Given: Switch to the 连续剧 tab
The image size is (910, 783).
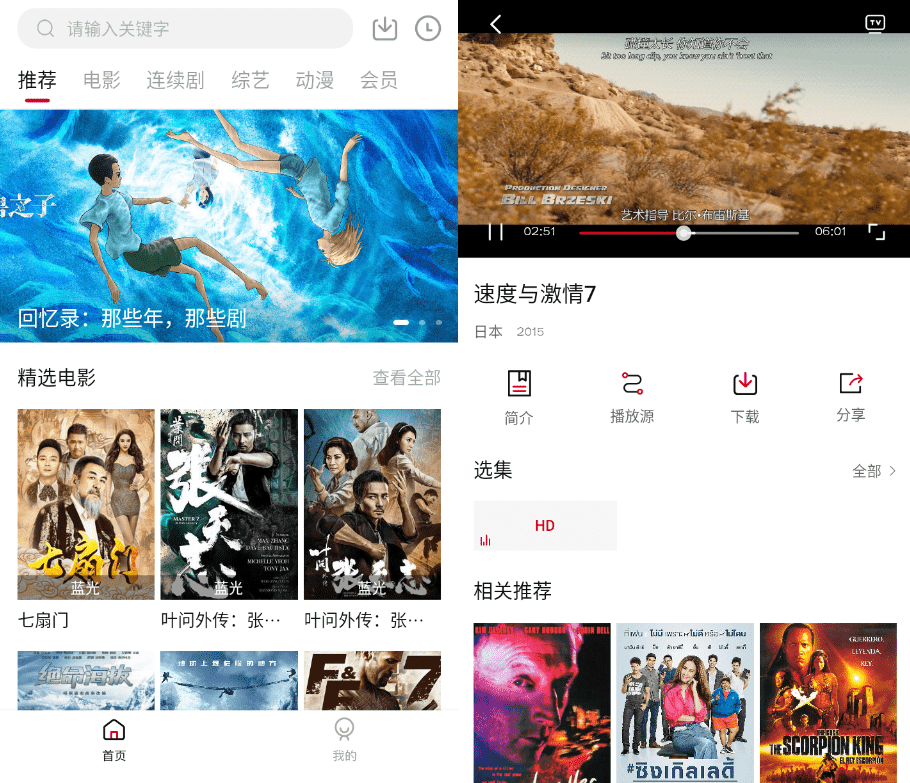Looking at the screenshot, I should 175,81.
